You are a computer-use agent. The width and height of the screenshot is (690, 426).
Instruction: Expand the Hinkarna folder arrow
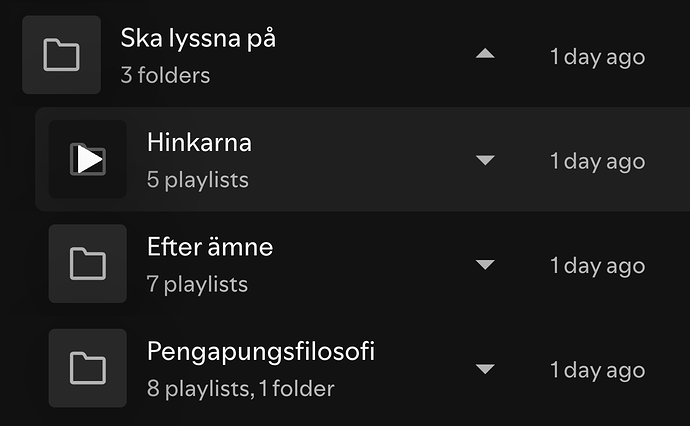[485, 160]
